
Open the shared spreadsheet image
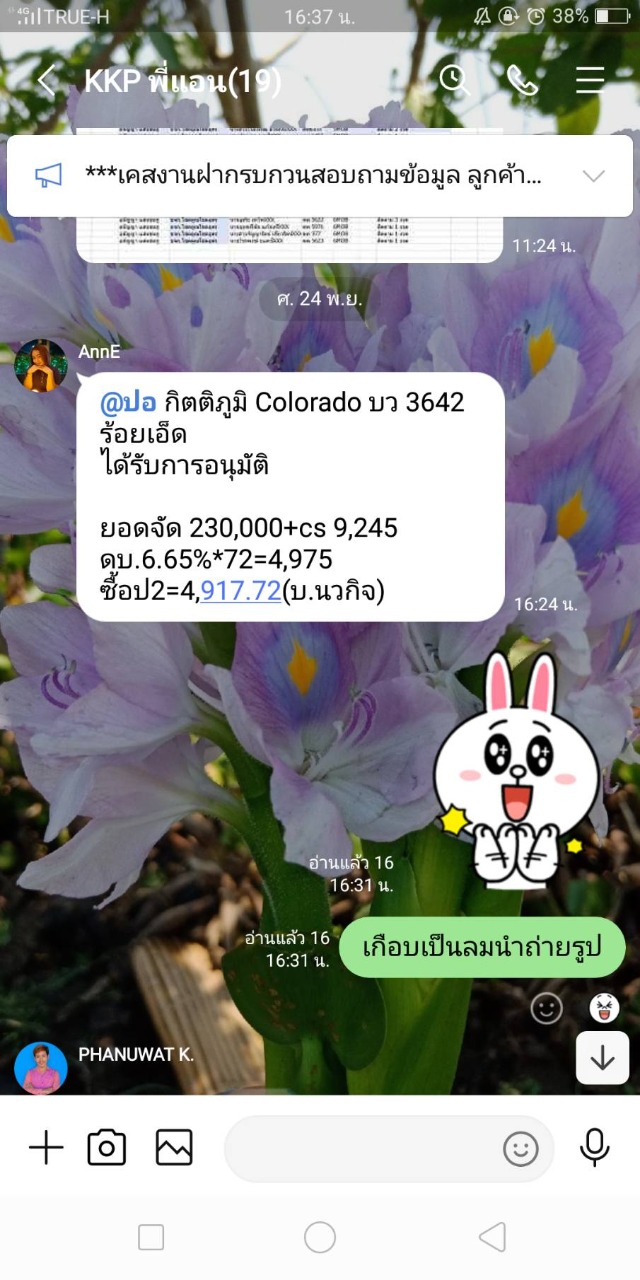click(x=290, y=238)
